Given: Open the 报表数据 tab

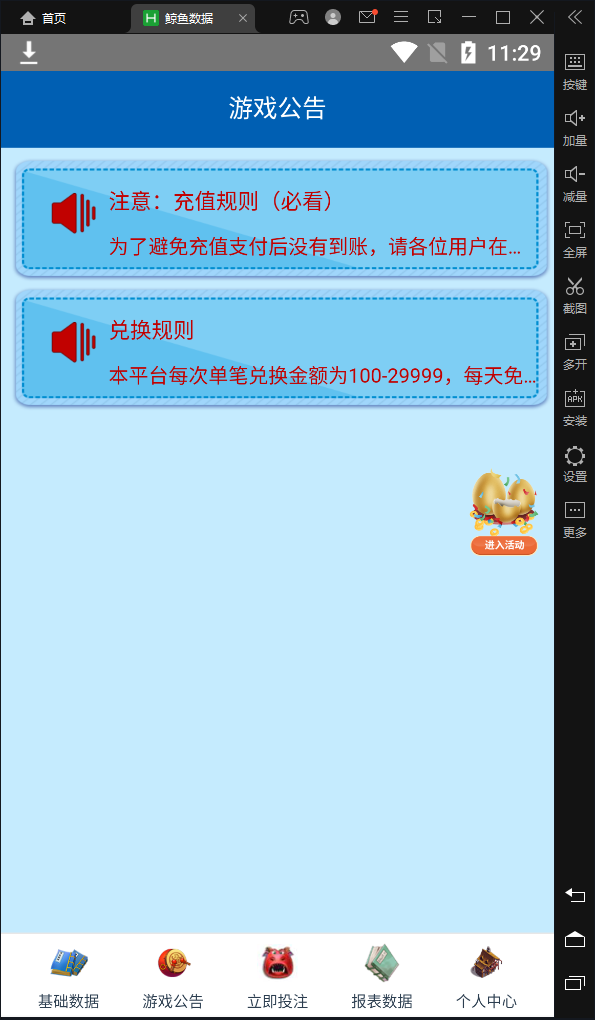Looking at the screenshot, I should [x=382, y=976].
